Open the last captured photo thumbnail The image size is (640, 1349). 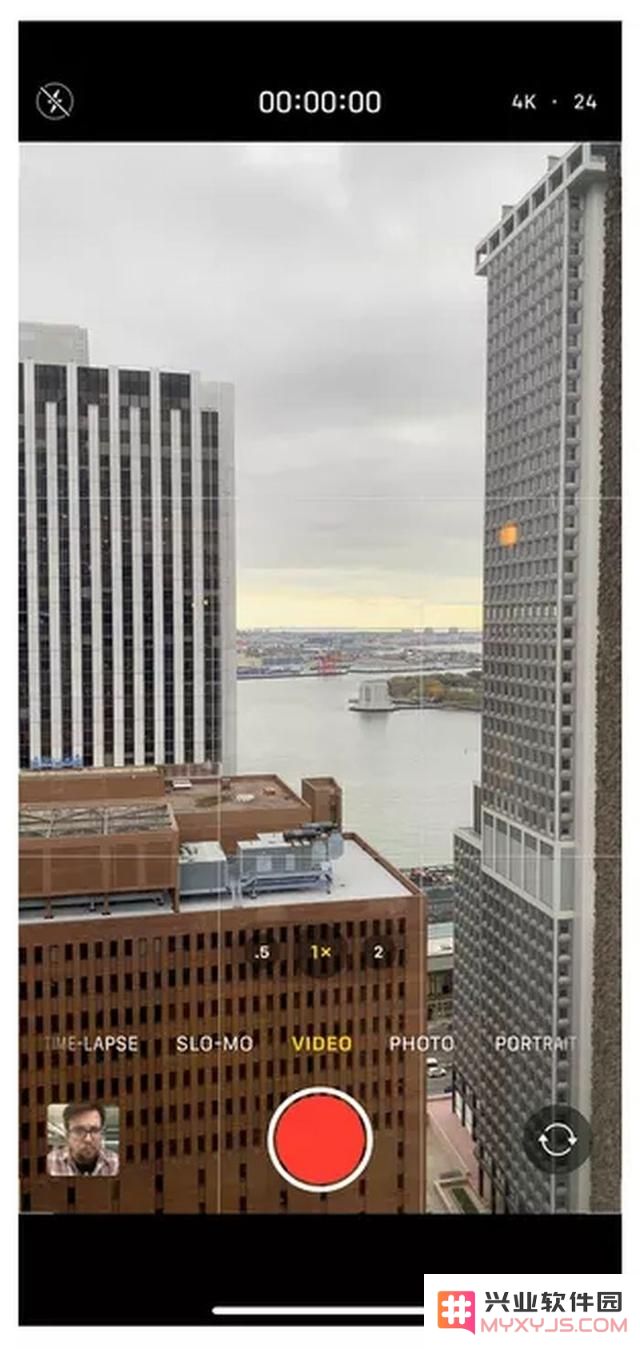click(83, 1140)
